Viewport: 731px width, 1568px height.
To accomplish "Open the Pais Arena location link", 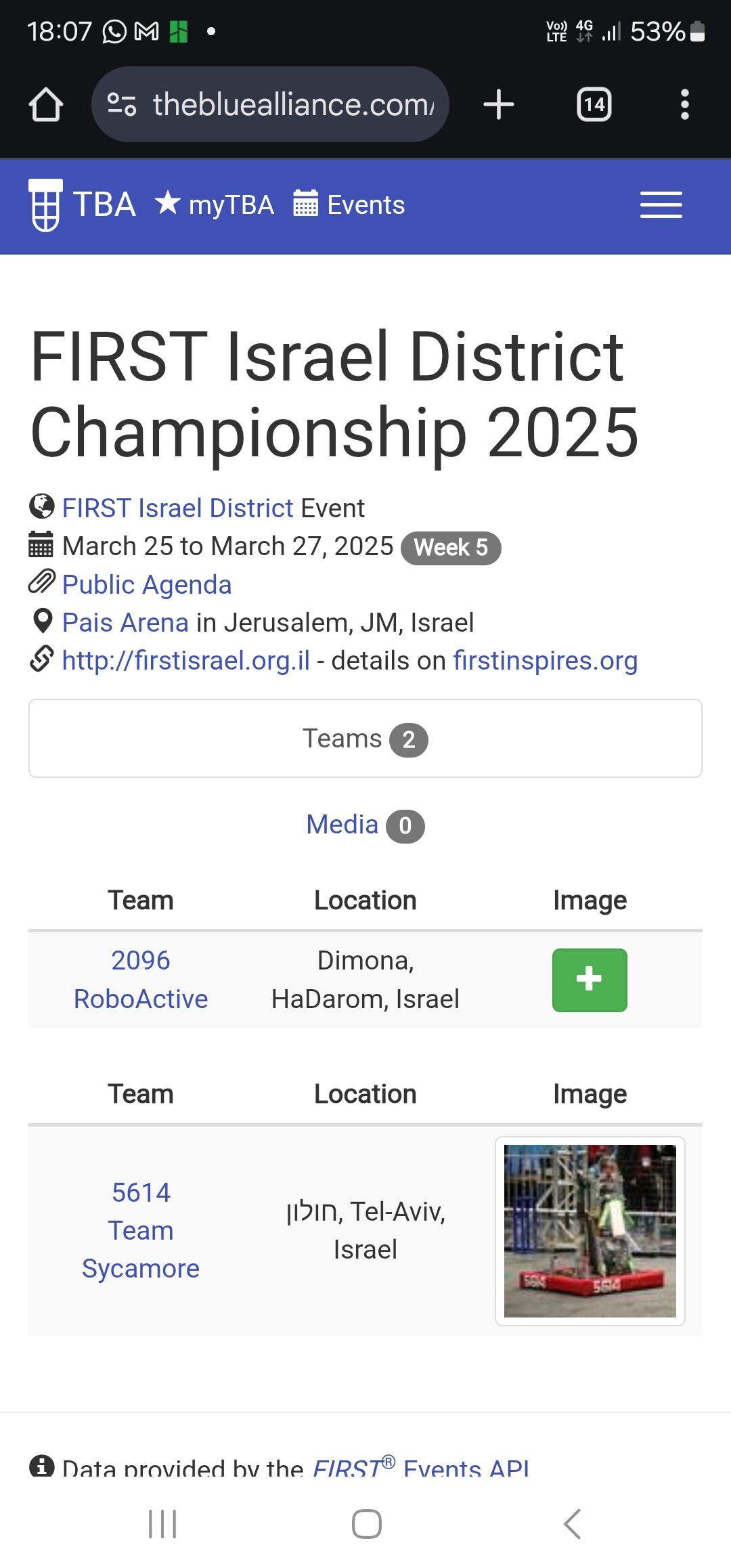I will (x=125, y=622).
